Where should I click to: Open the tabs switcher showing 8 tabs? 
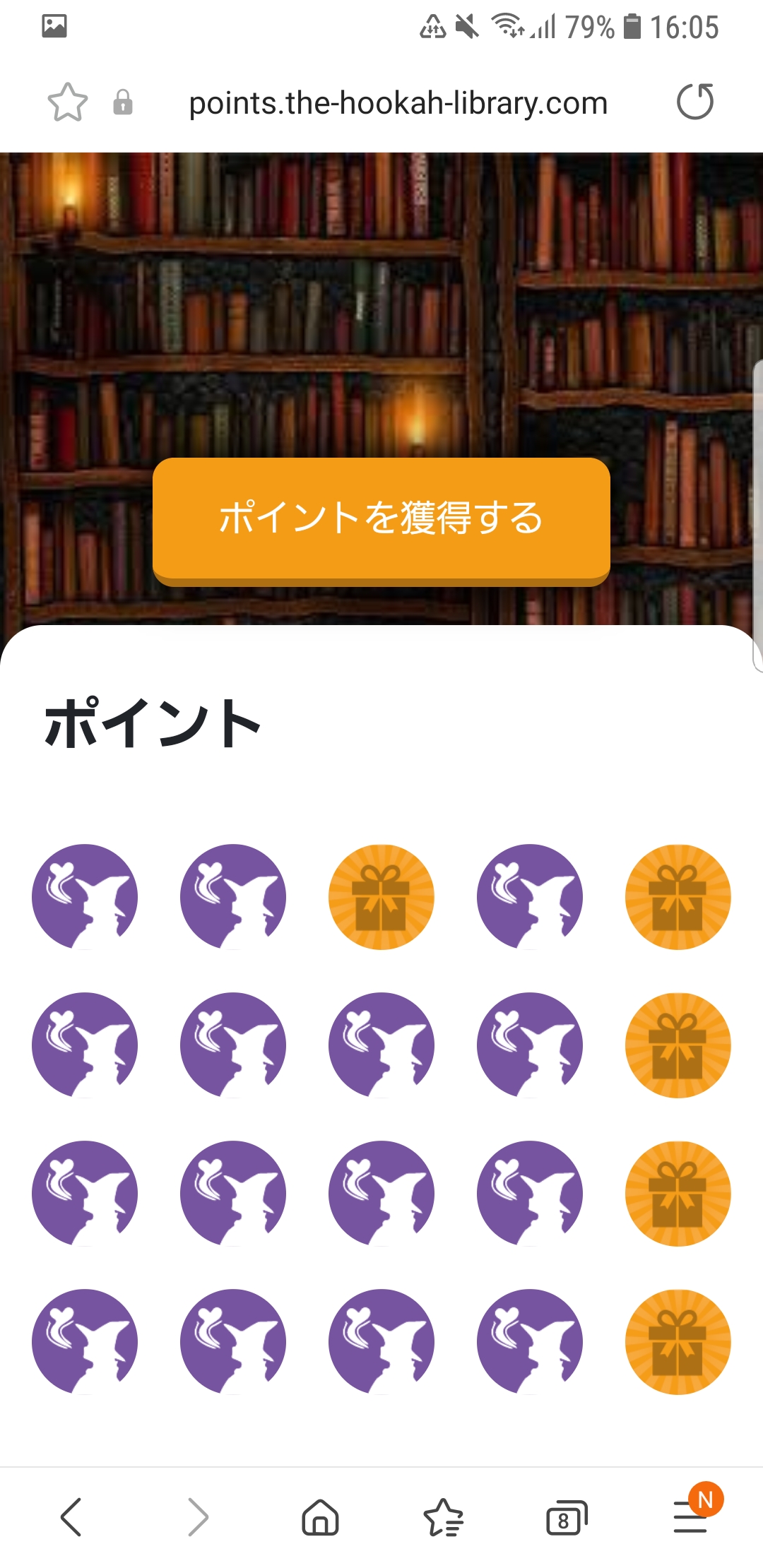point(567,1517)
